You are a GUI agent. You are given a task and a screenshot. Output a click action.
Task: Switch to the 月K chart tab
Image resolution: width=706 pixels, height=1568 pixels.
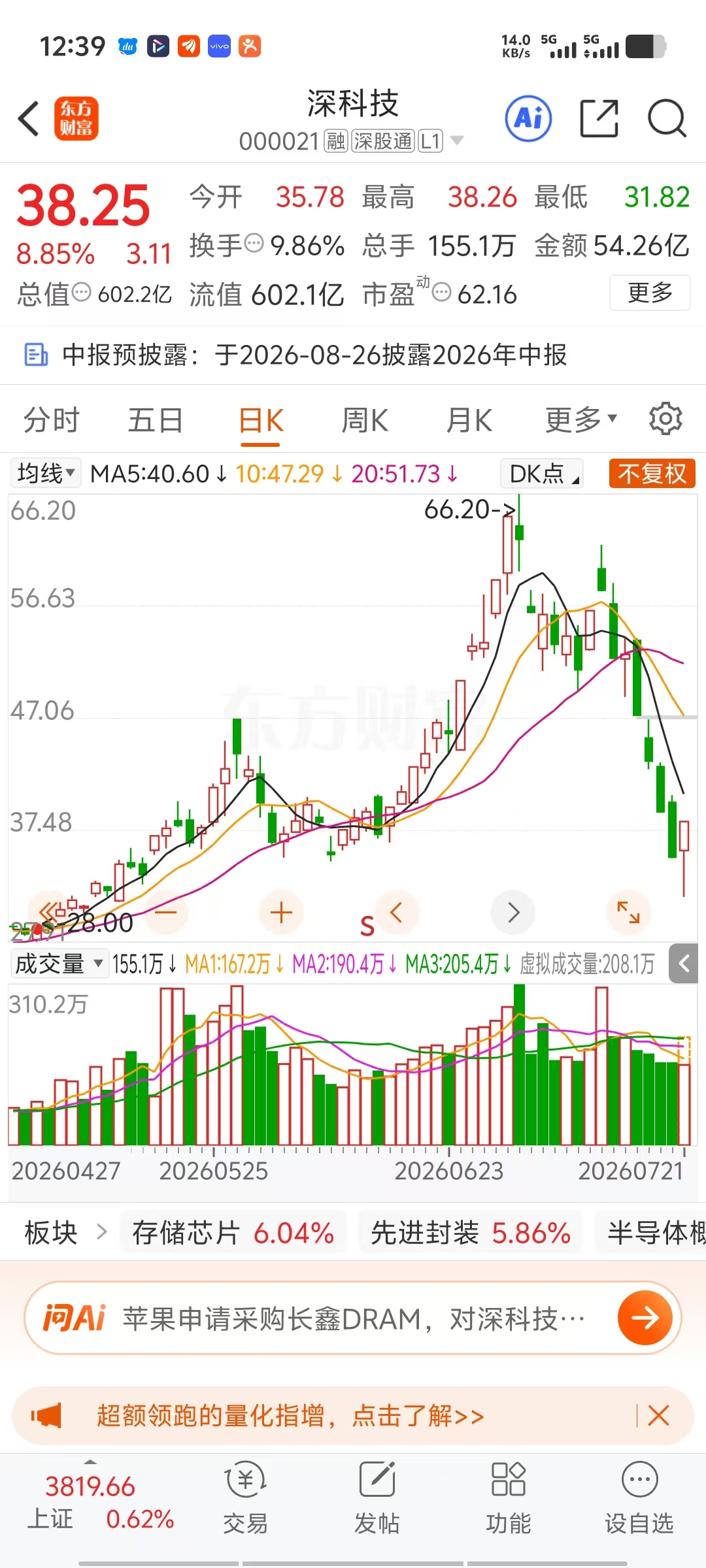469,420
